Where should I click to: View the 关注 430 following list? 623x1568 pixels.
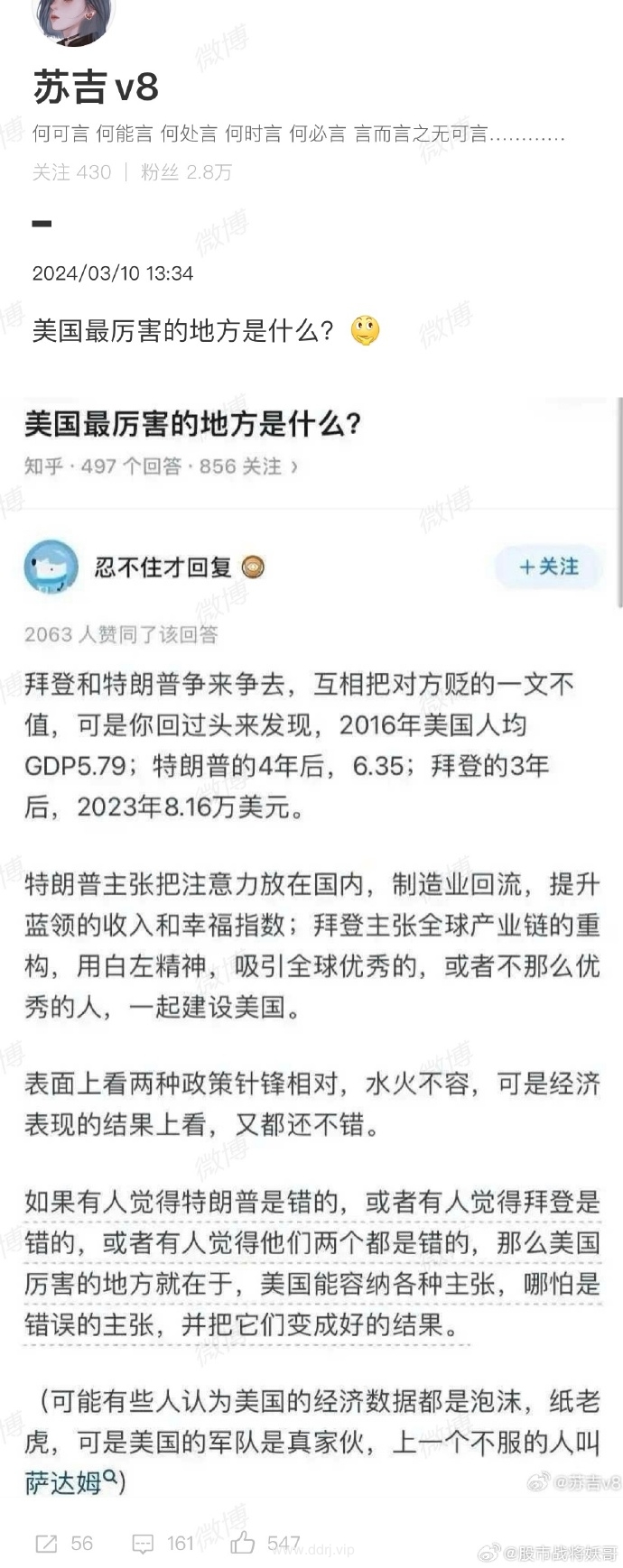tap(71, 172)
